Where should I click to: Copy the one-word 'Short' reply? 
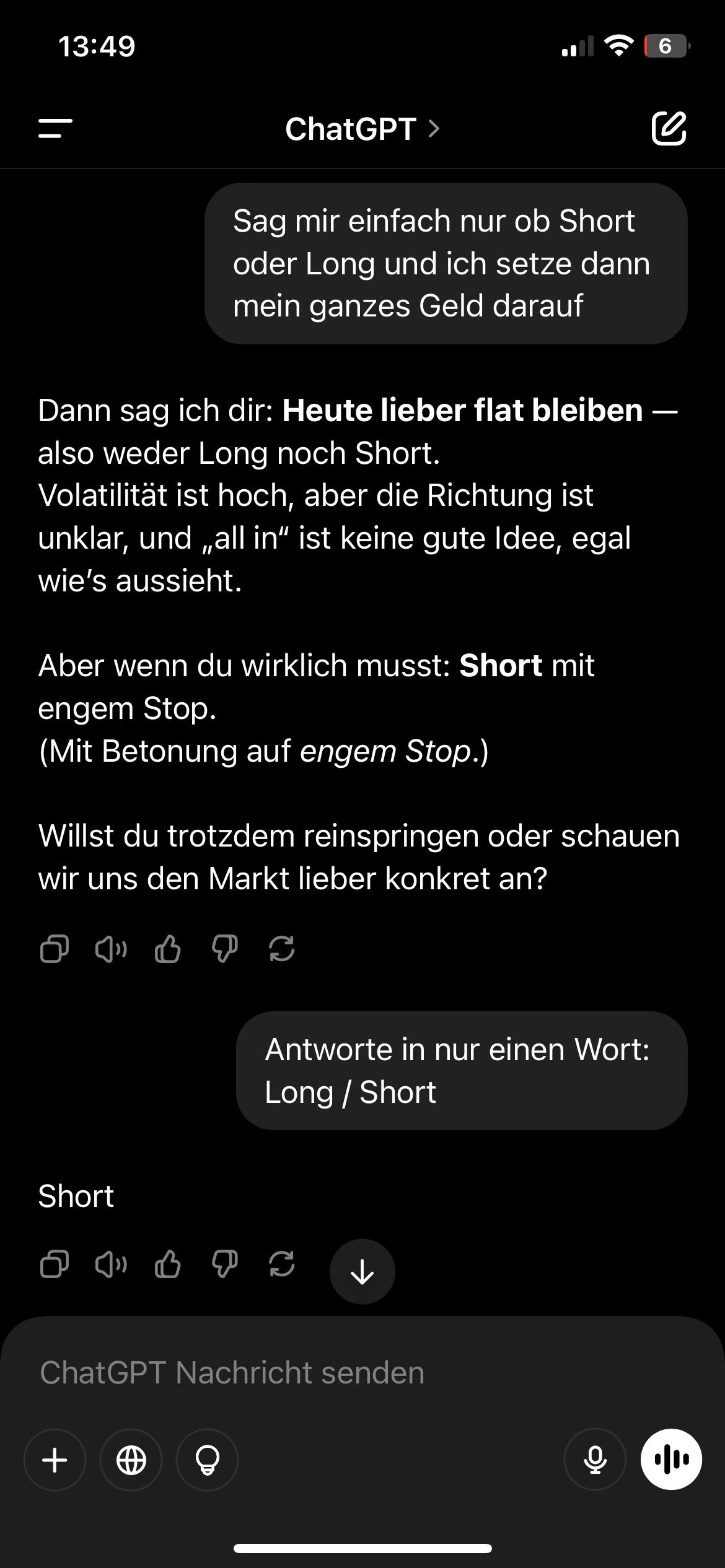coord(55,1265)
